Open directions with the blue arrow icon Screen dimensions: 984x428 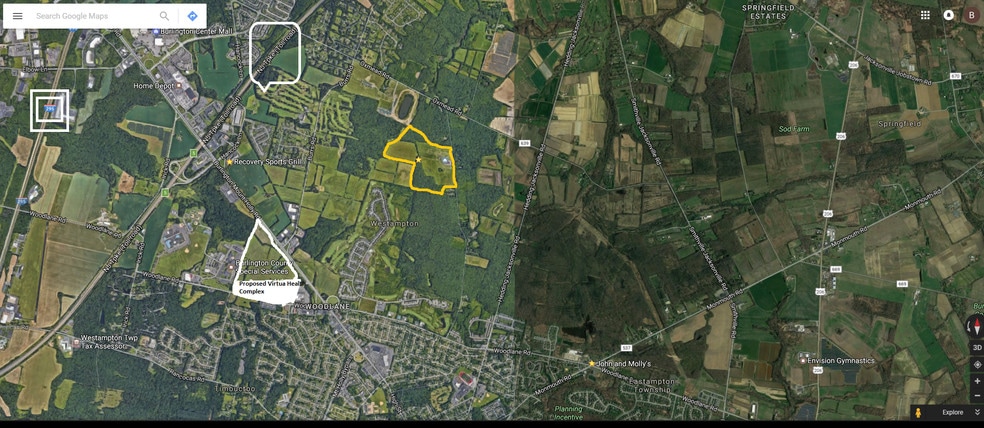point(192,16)
